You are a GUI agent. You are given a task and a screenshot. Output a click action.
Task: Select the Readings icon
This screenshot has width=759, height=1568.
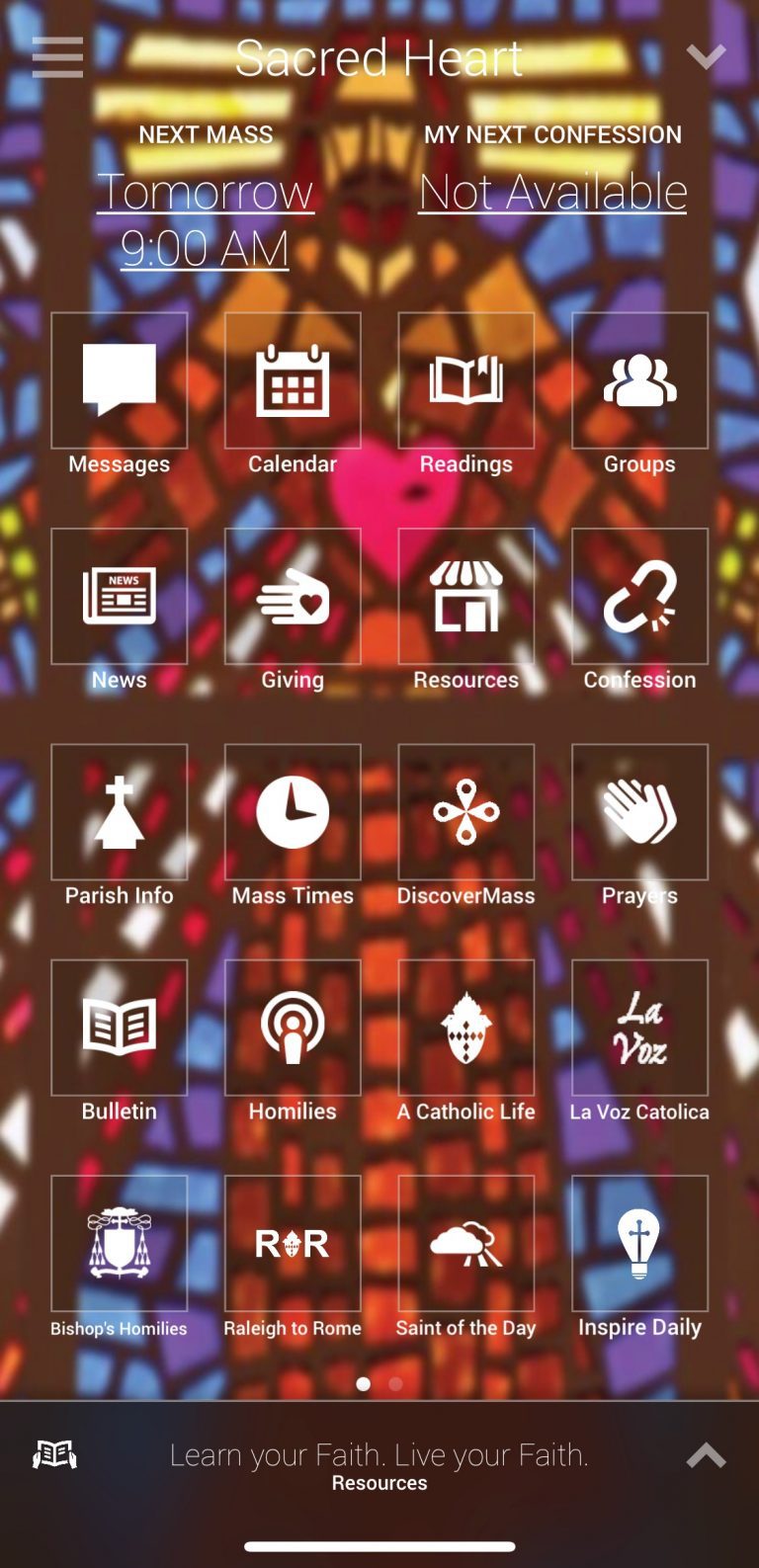tap(465, 380)
